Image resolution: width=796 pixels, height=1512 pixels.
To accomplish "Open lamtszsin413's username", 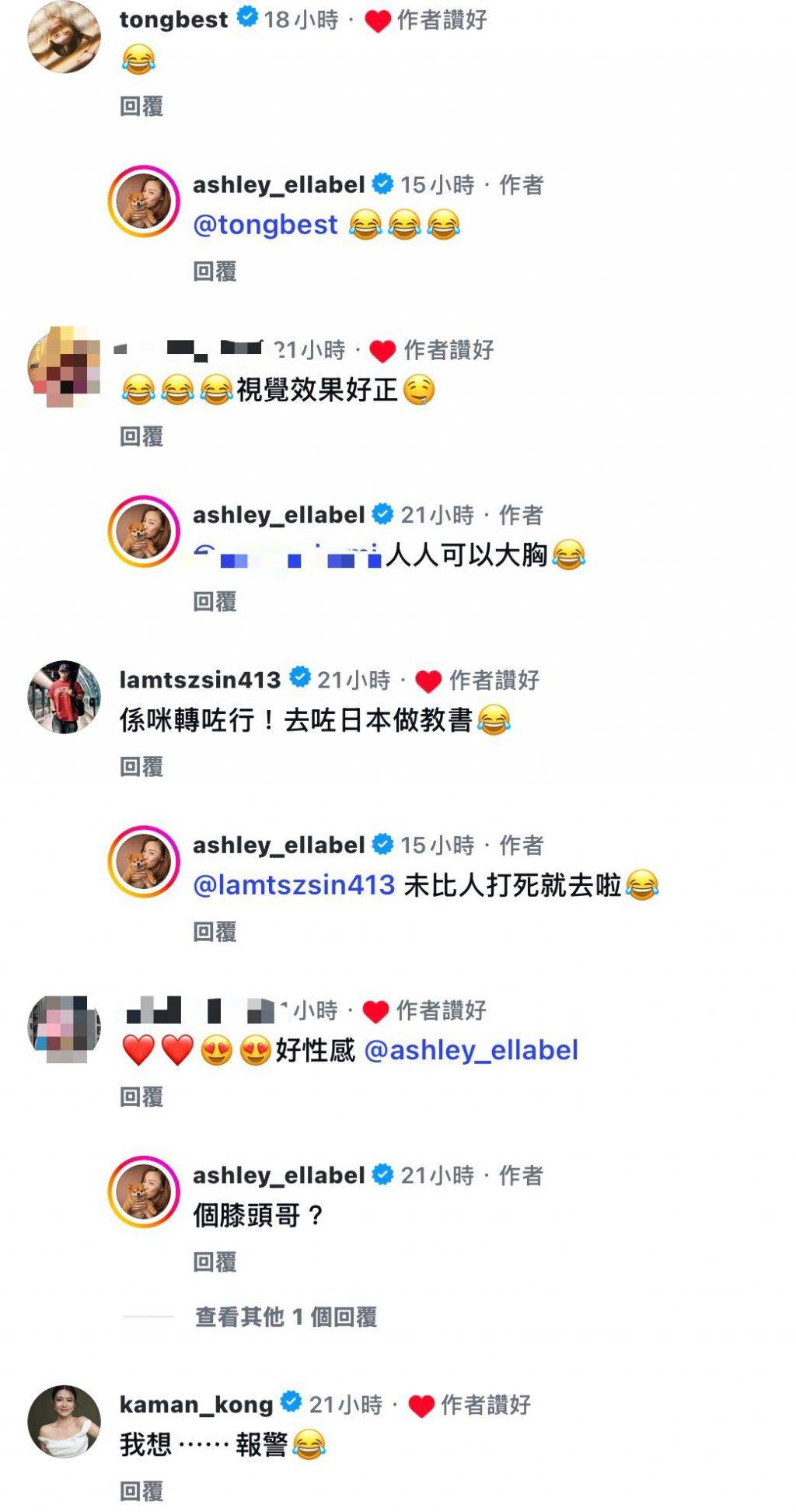I will (x=200, y=680).
